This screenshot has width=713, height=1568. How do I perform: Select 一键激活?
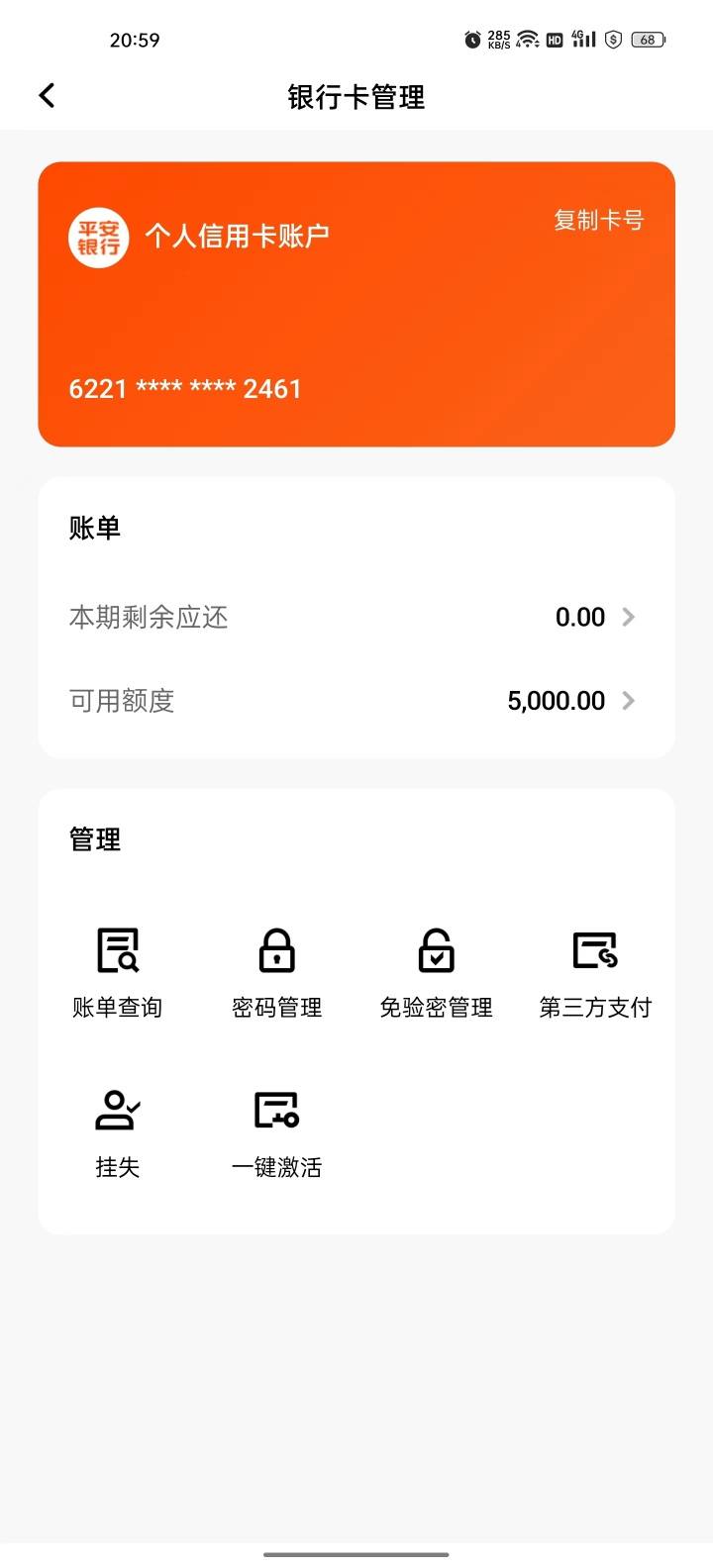[277, 1133]
